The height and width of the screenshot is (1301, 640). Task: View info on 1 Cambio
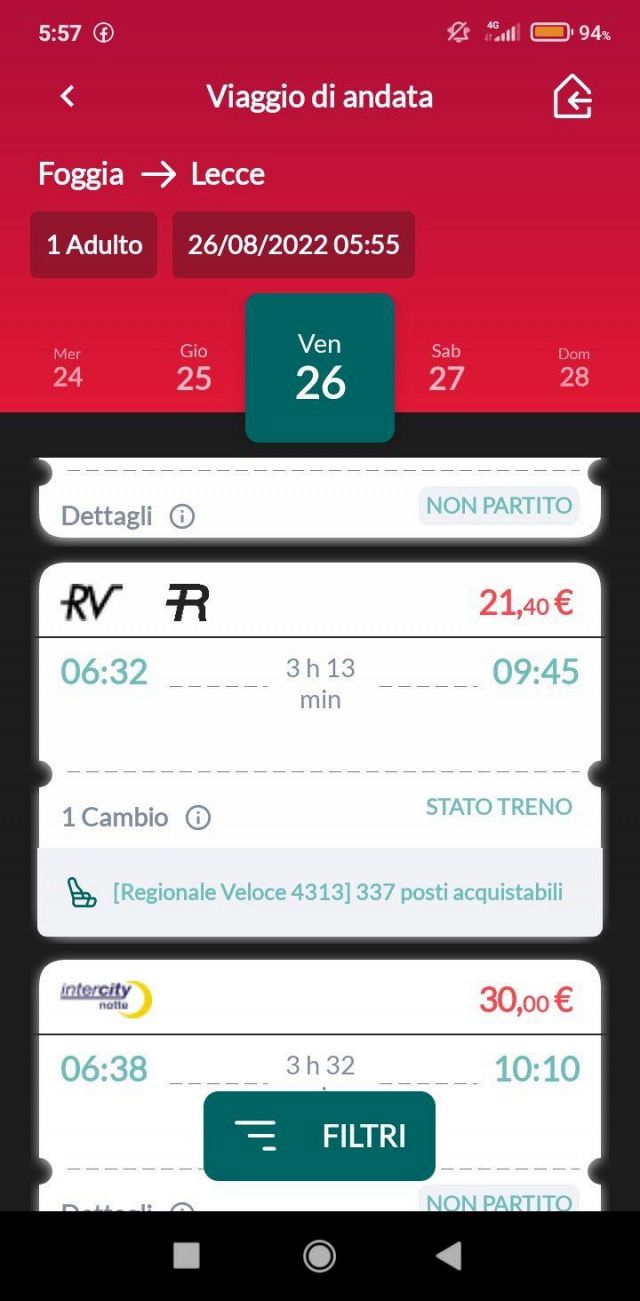(x=198, y=818)
